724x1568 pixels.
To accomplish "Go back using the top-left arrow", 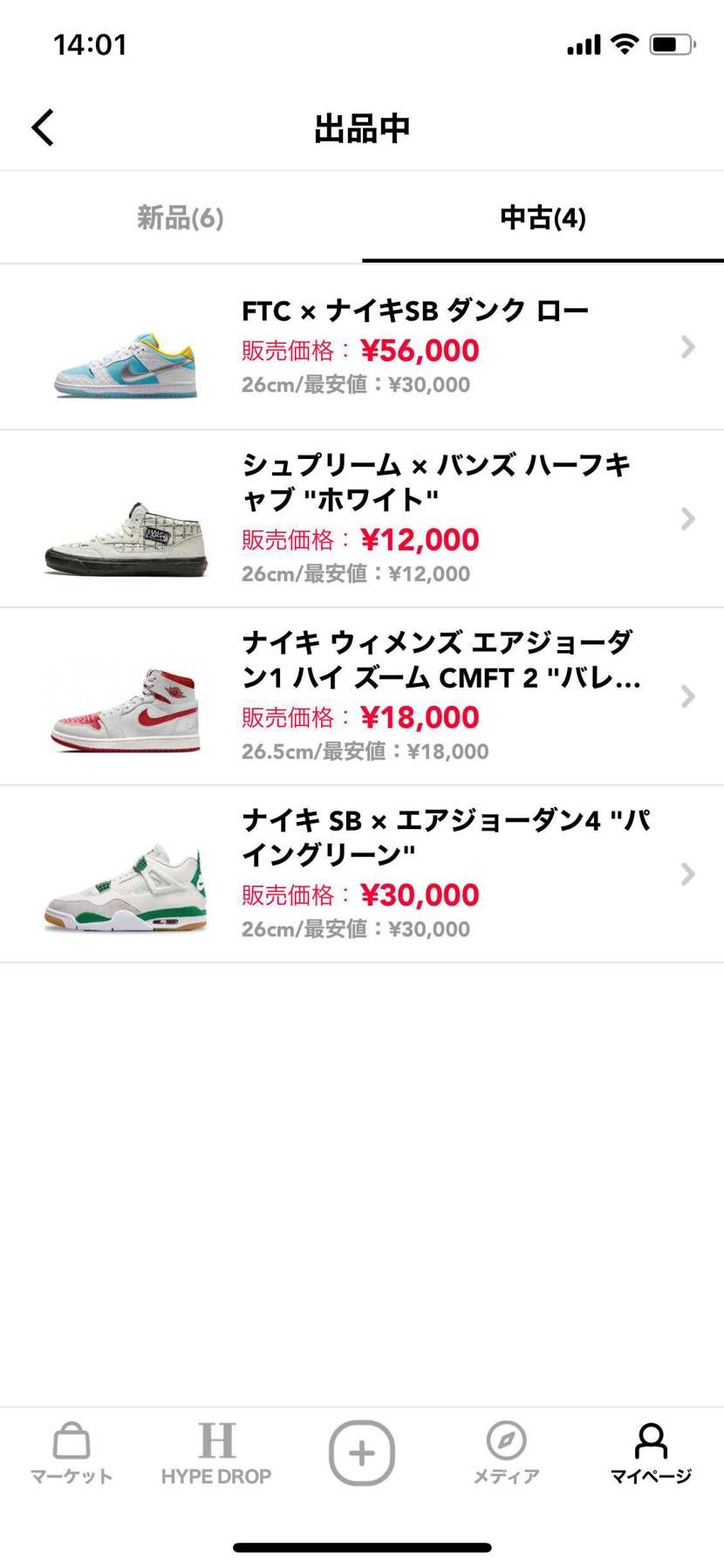I will point(43,127).
